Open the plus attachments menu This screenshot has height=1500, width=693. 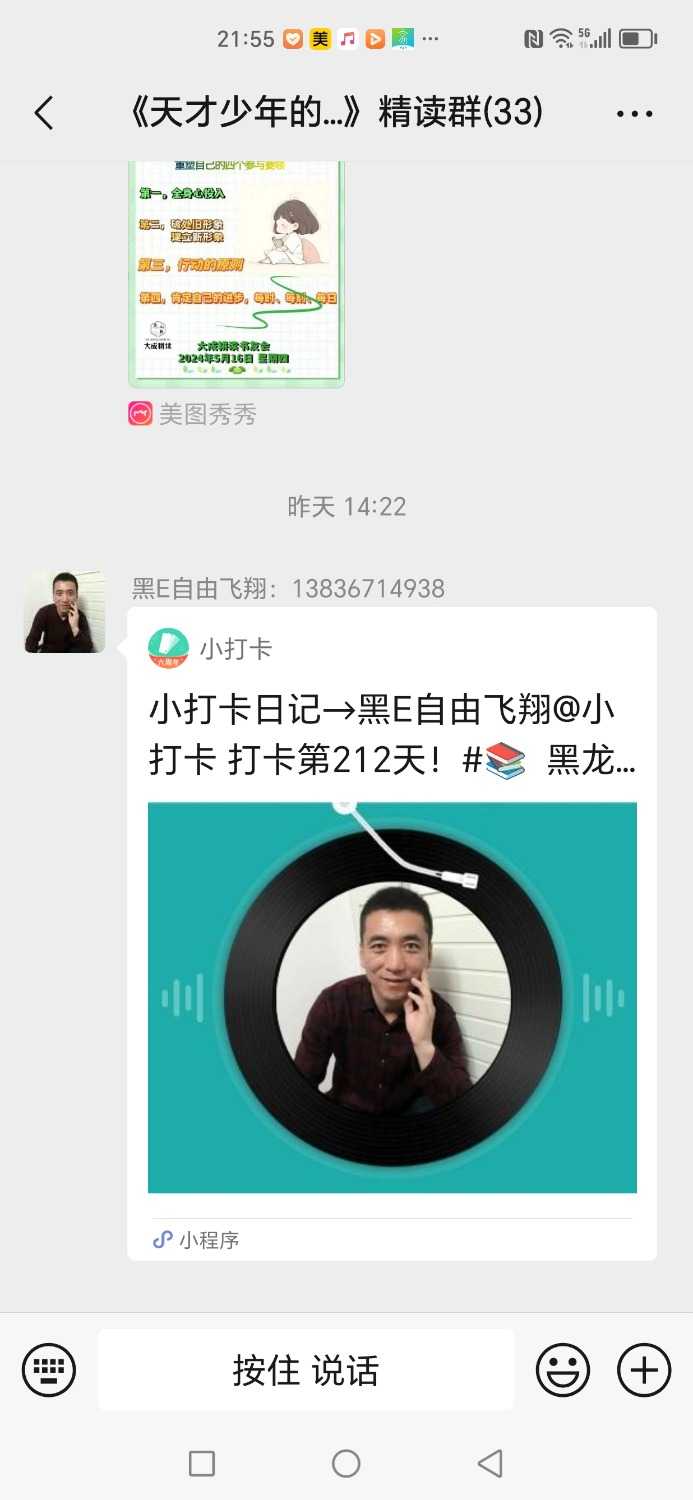click(x=643, y=1370)
